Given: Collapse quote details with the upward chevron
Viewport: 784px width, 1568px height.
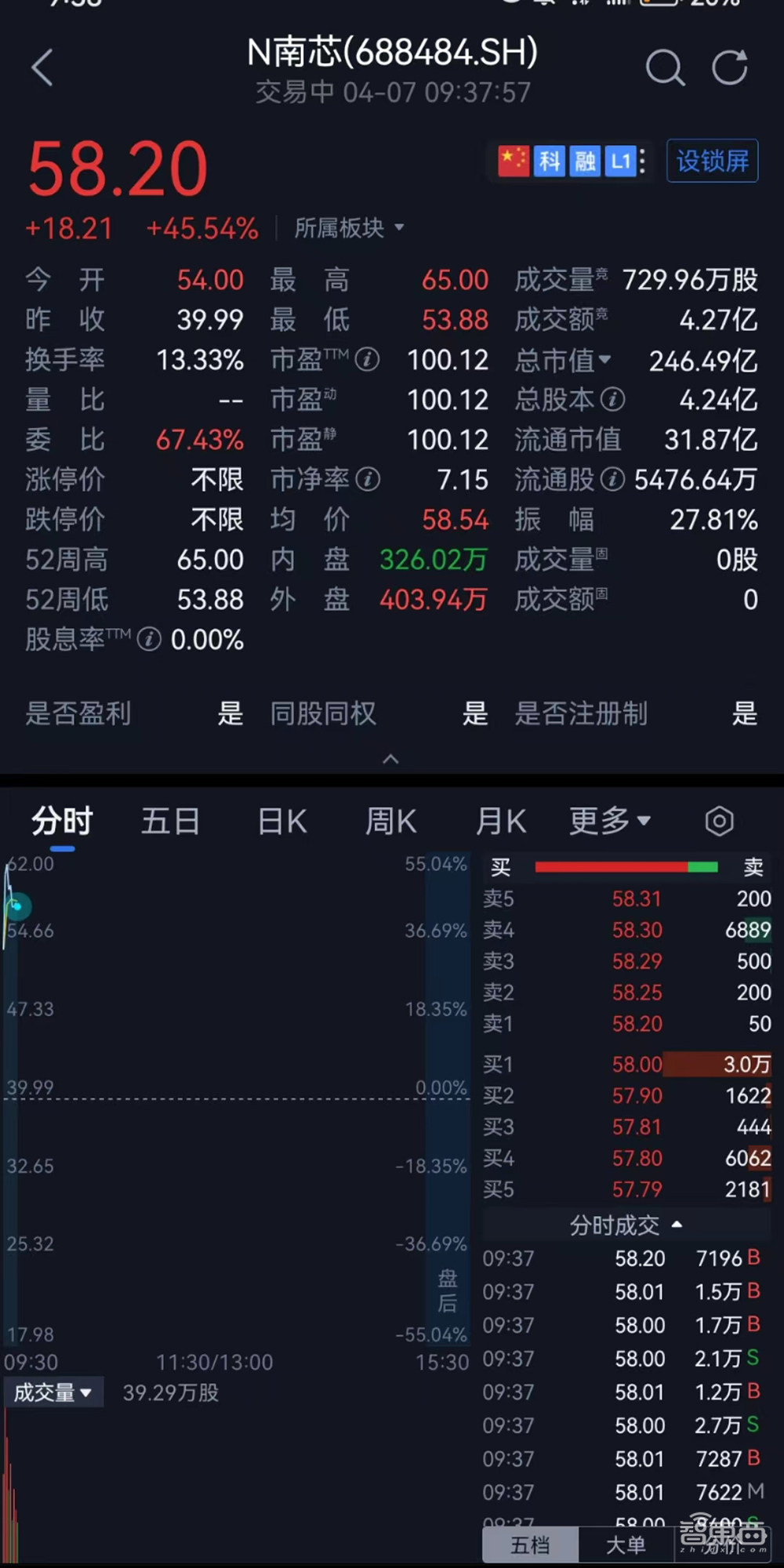Looking at the screenshot, I should 391,758.
